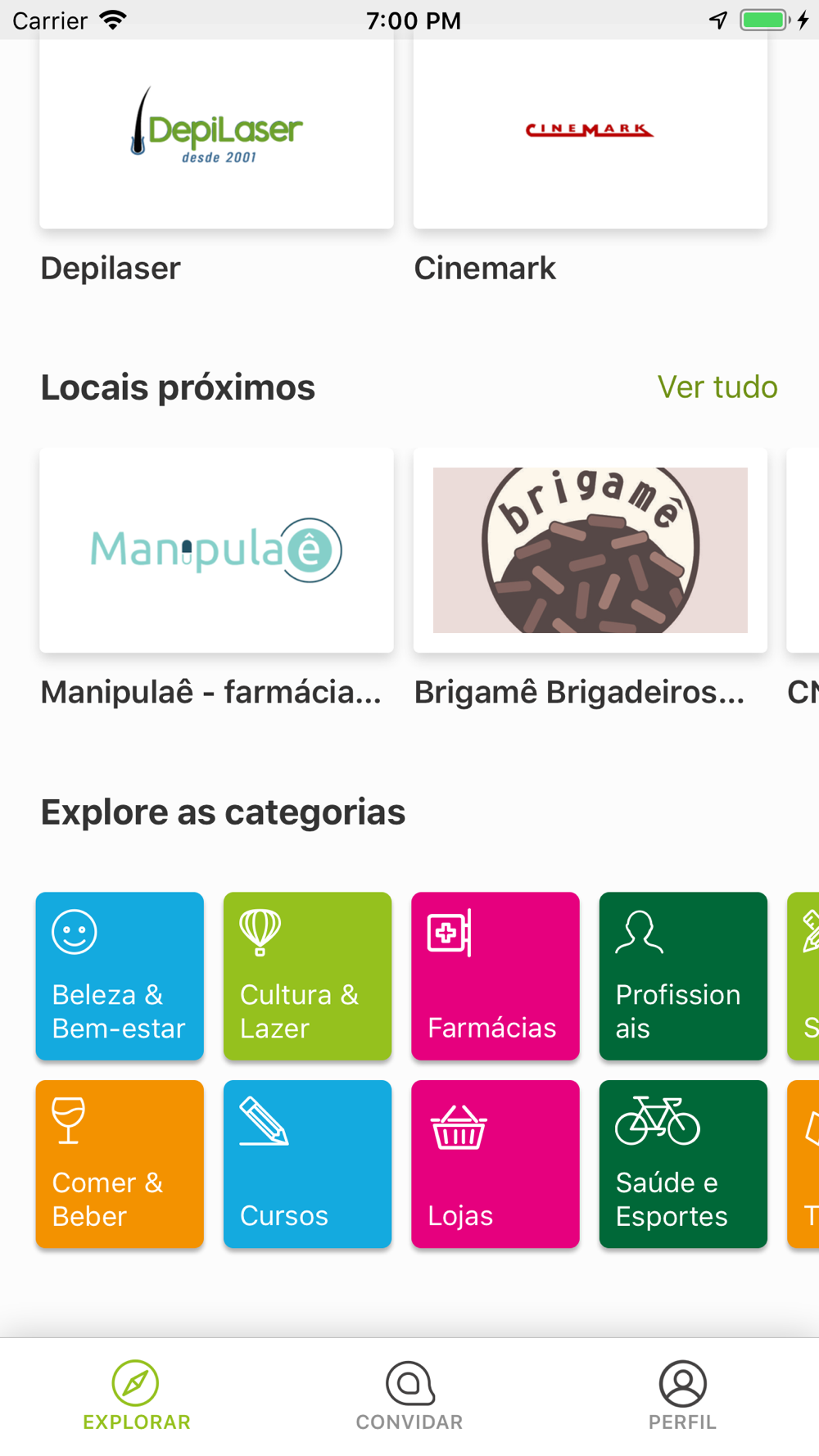Explore the Comer & Beber category
Screen dimensions: 819x1456
[120, 1164]
